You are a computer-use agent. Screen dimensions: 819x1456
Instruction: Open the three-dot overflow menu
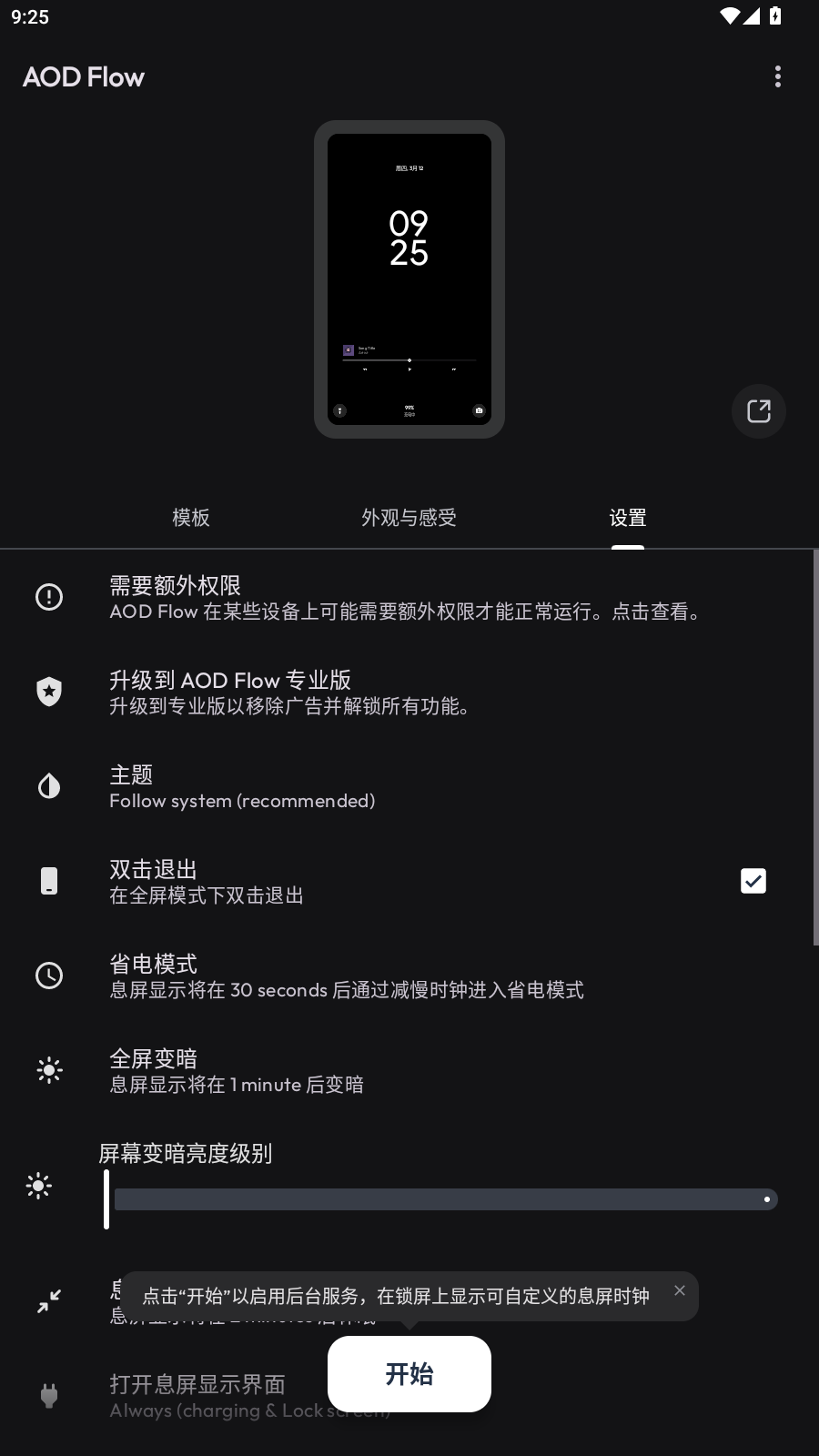point(778,77)
